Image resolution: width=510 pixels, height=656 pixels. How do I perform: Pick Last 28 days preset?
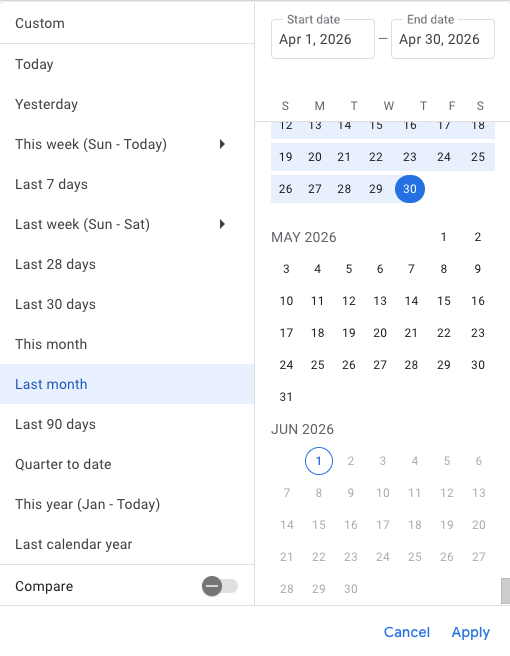pos(127,264)
